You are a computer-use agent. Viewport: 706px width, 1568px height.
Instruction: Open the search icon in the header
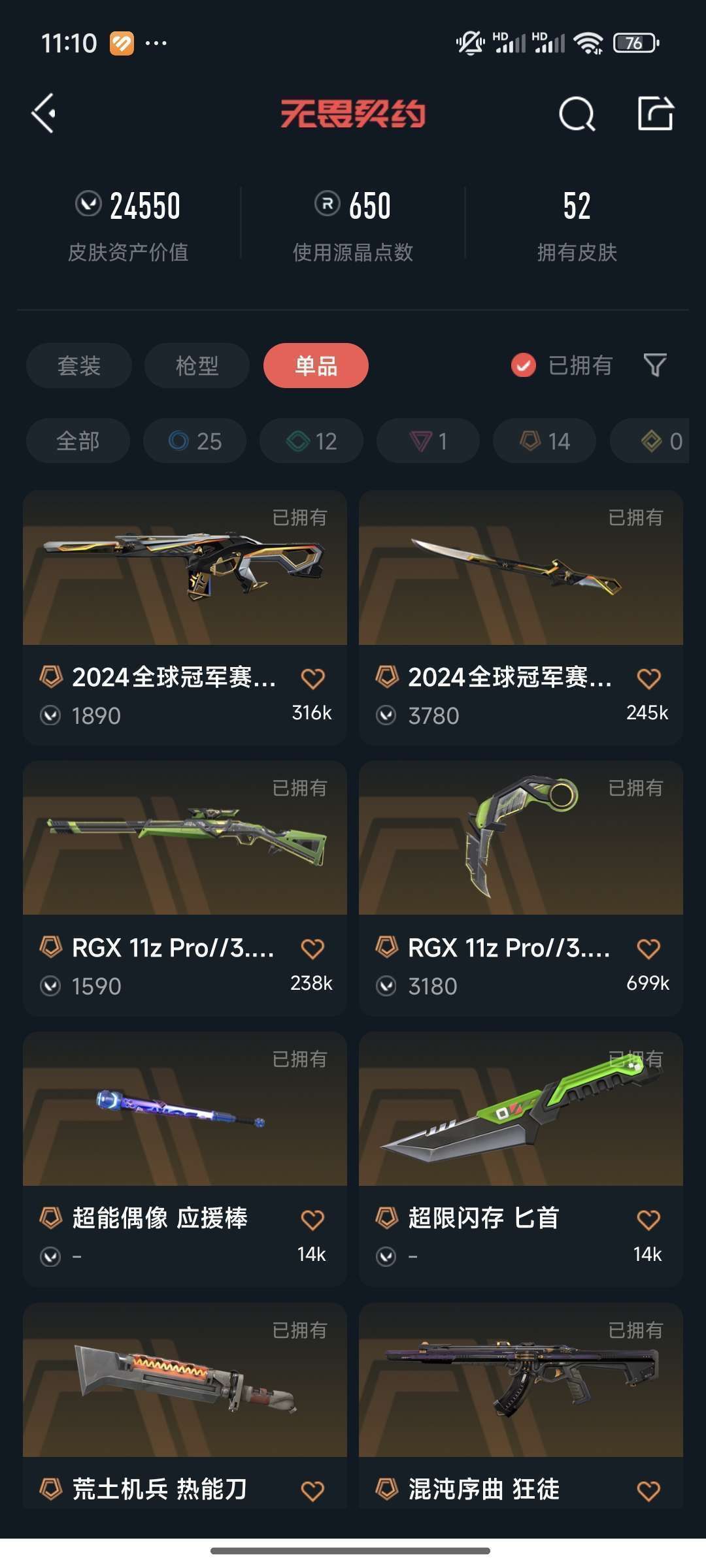[x=577, y=114]
